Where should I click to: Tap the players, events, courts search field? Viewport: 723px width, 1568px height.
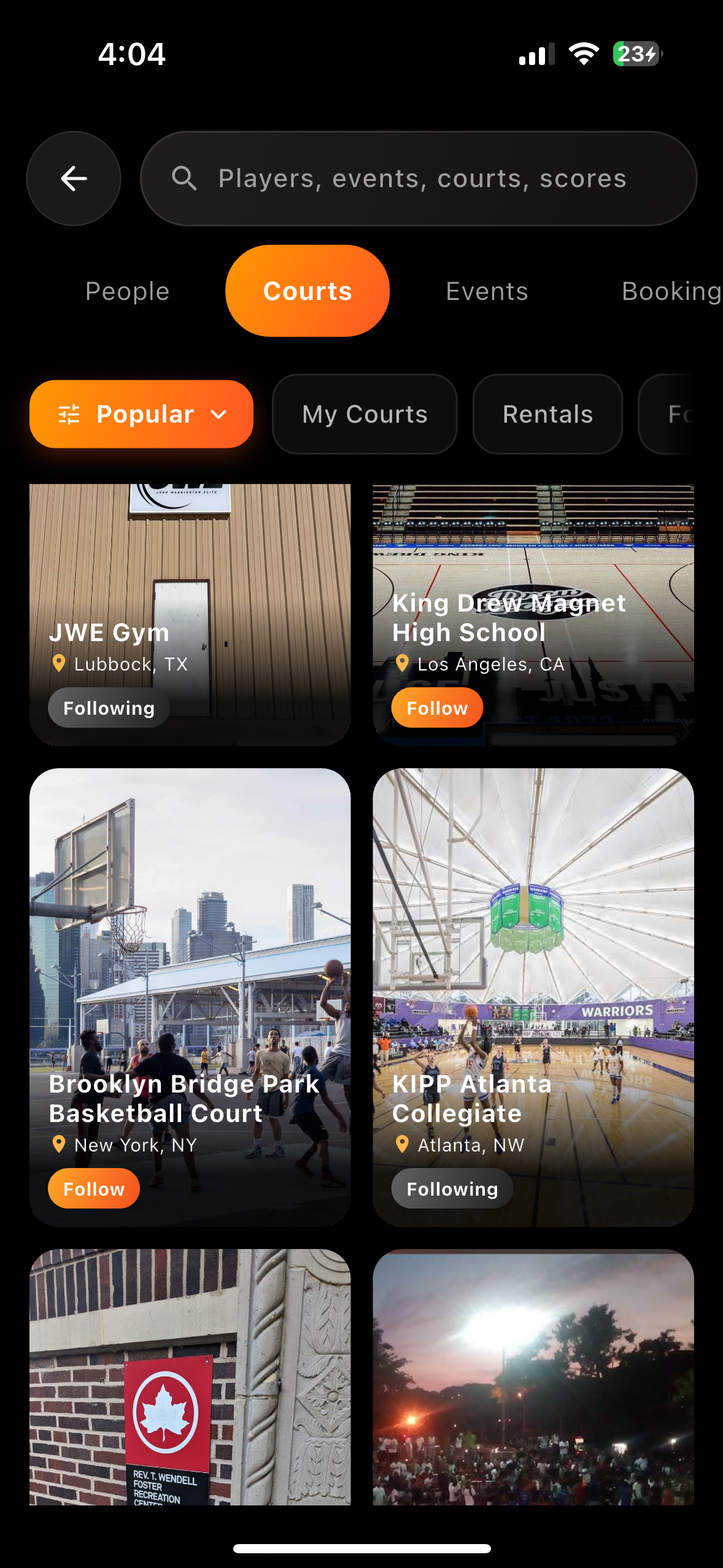coord(419,179)
